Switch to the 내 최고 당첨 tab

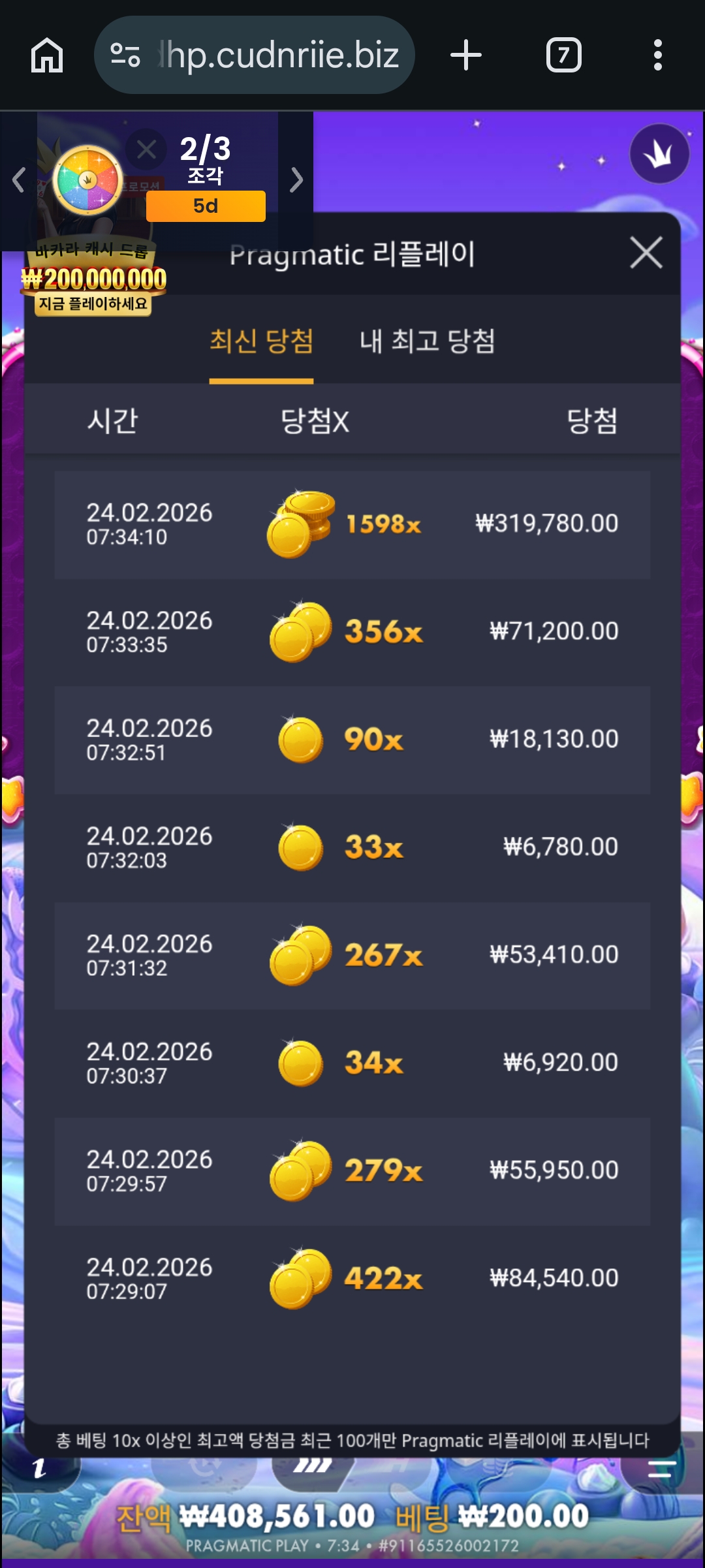[428, 341]
